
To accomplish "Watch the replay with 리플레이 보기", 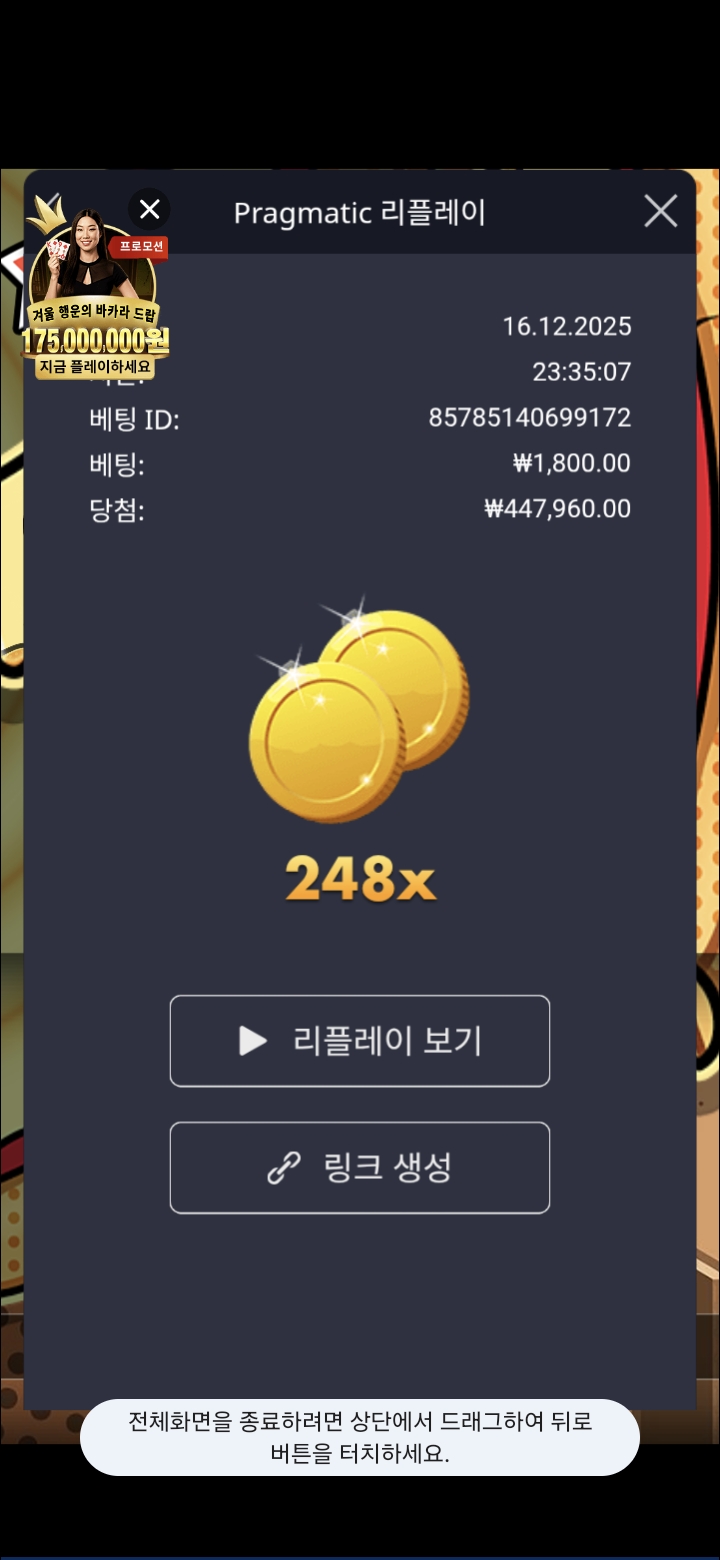I will click(x=360, y=1041).
